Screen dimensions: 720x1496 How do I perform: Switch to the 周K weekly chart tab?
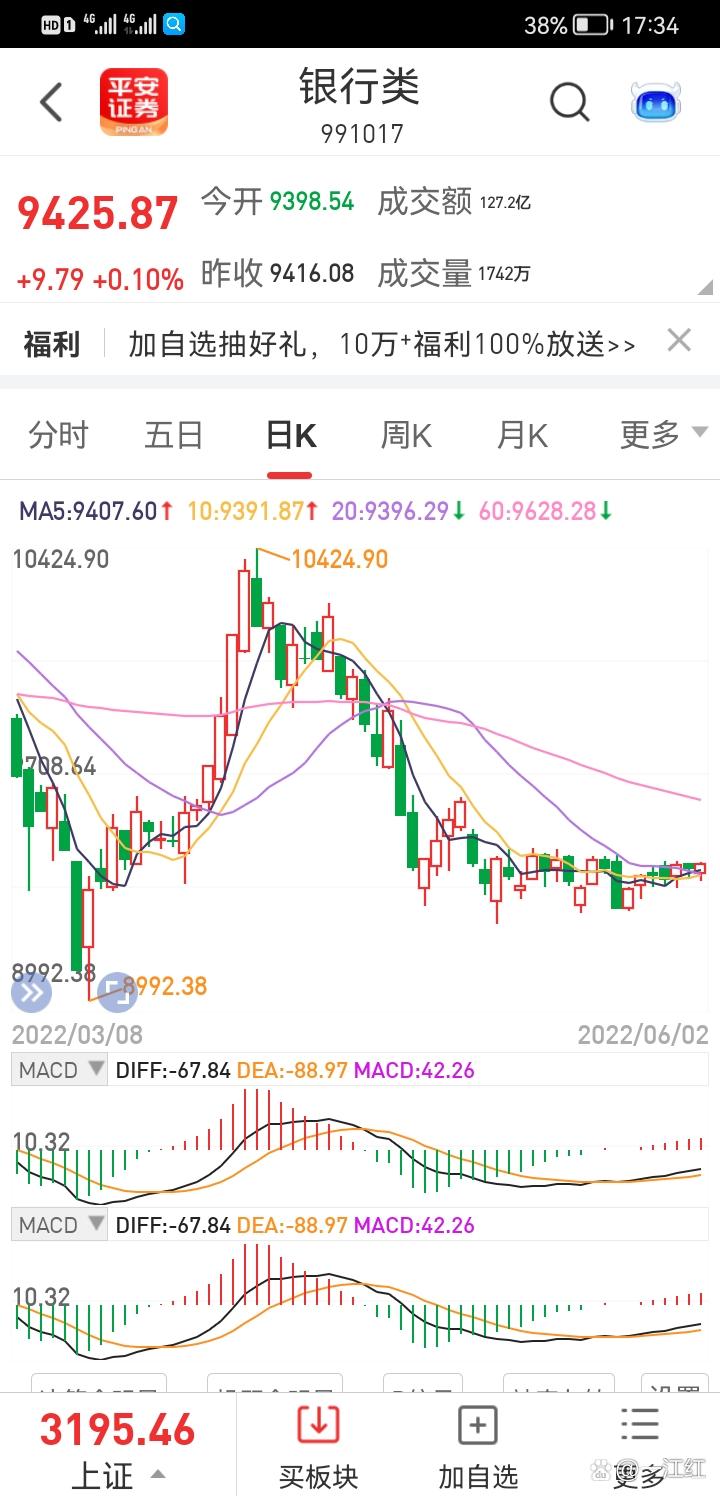404,434
